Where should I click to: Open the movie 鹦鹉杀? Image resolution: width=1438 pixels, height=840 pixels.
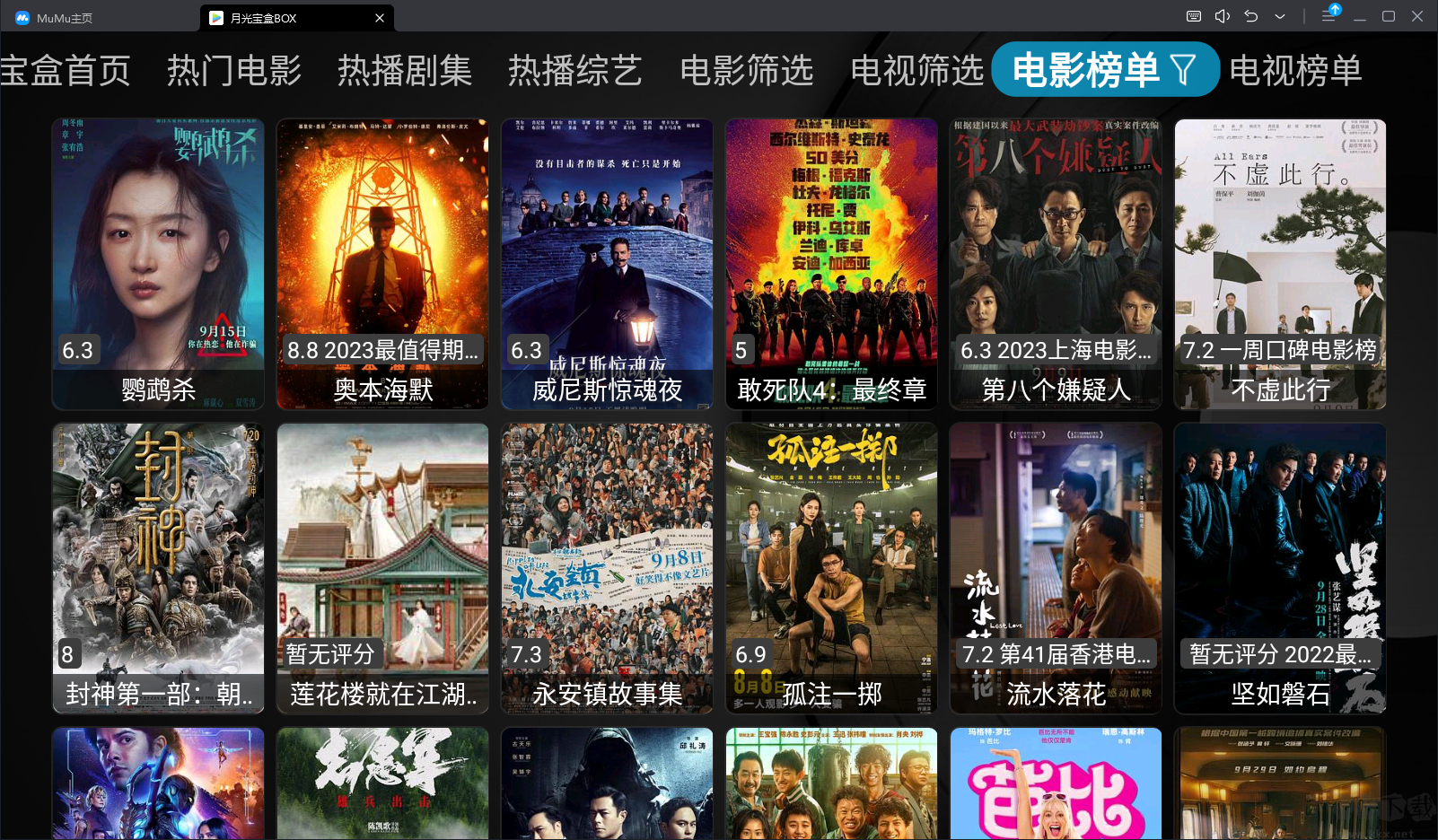point(159,264)
